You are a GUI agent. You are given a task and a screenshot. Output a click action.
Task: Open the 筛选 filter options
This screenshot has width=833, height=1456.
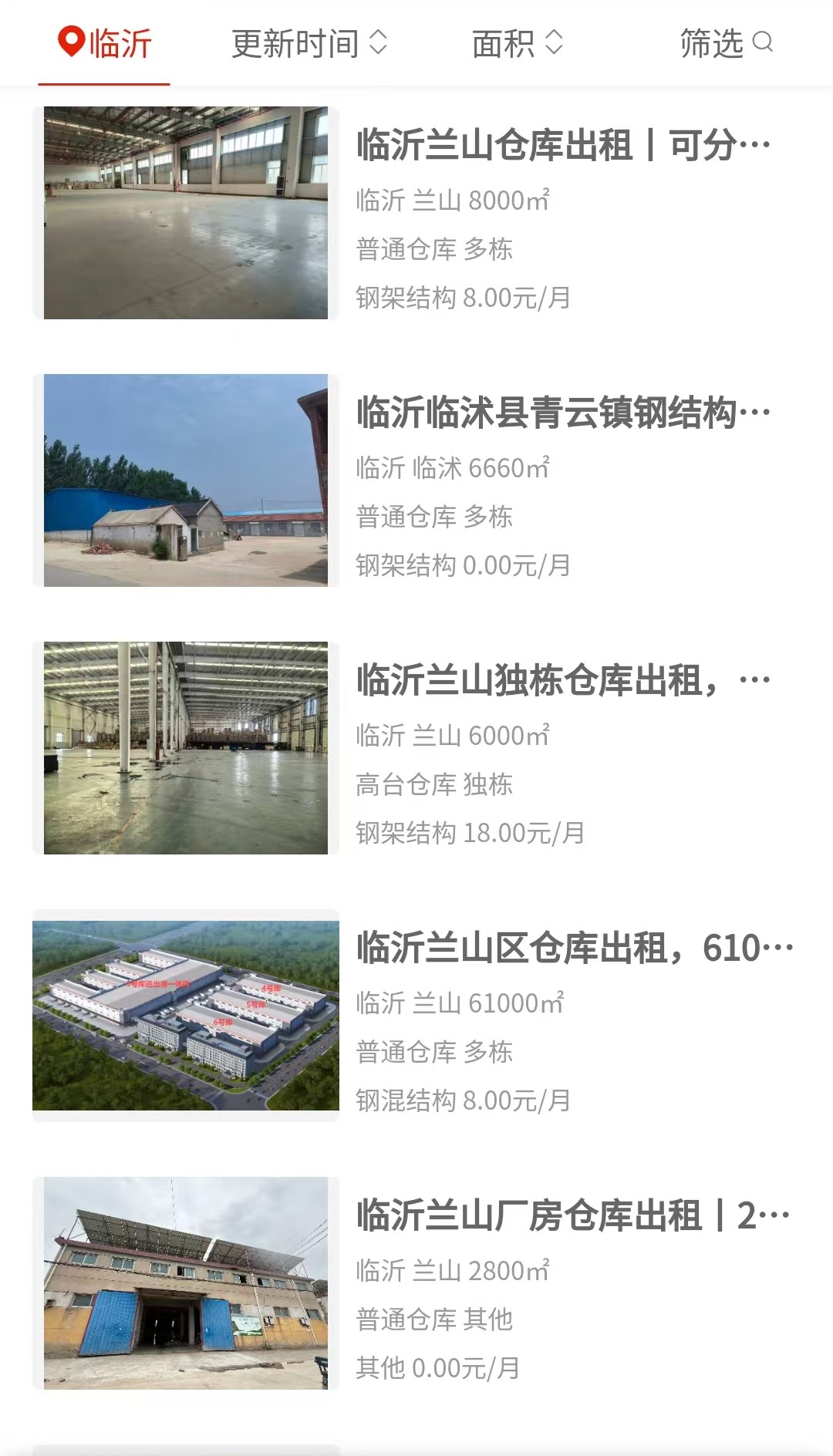coord(726,43)
